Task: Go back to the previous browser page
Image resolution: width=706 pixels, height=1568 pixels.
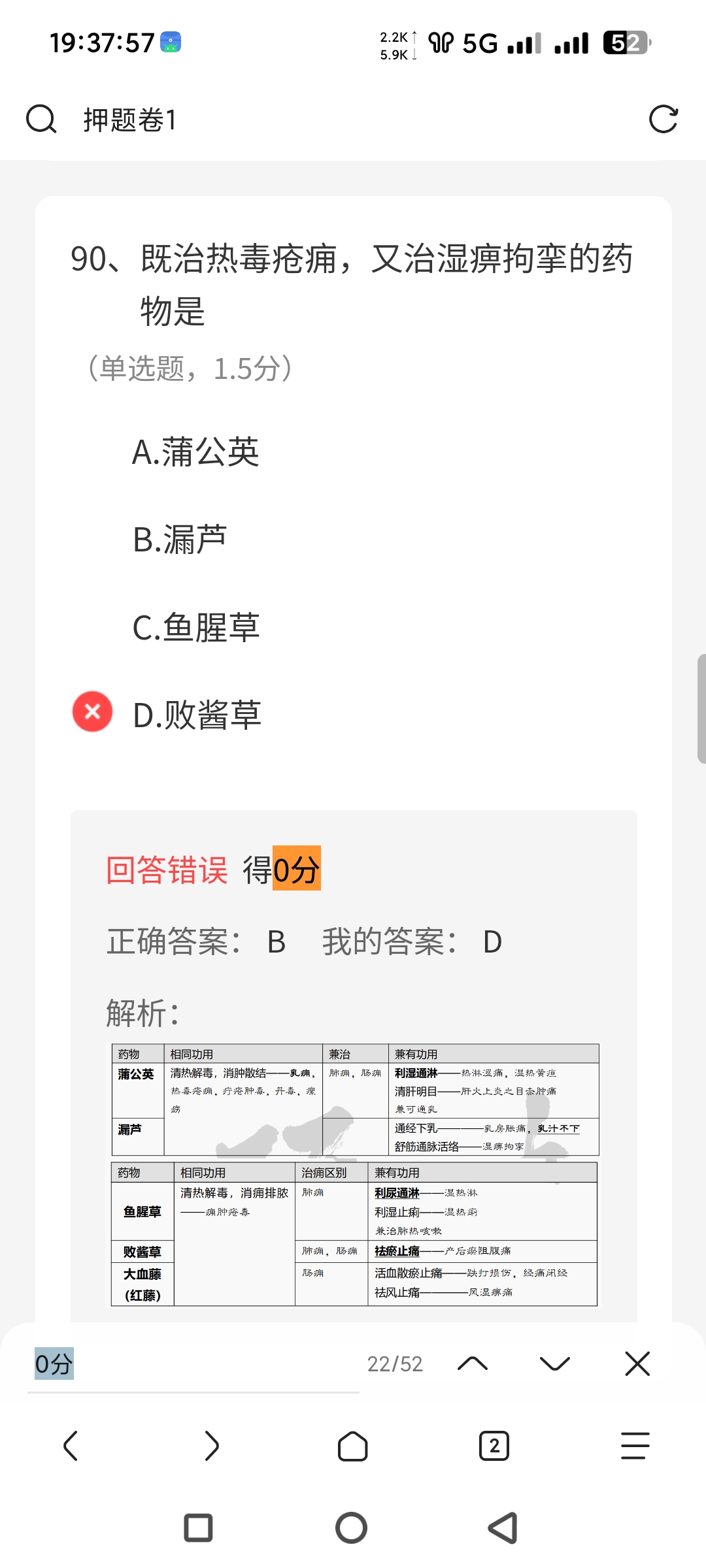Action: 71,1446
